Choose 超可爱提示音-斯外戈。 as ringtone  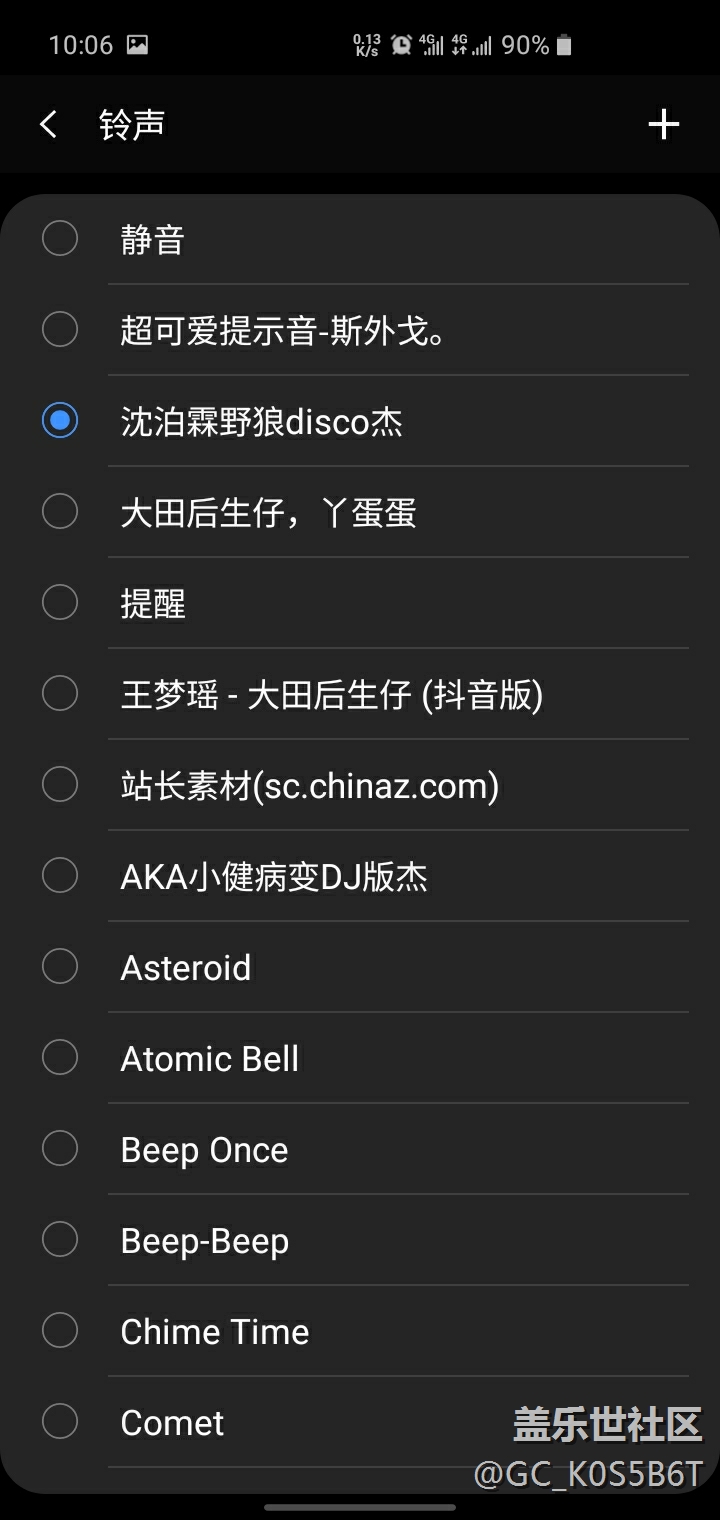click(360, 330)
